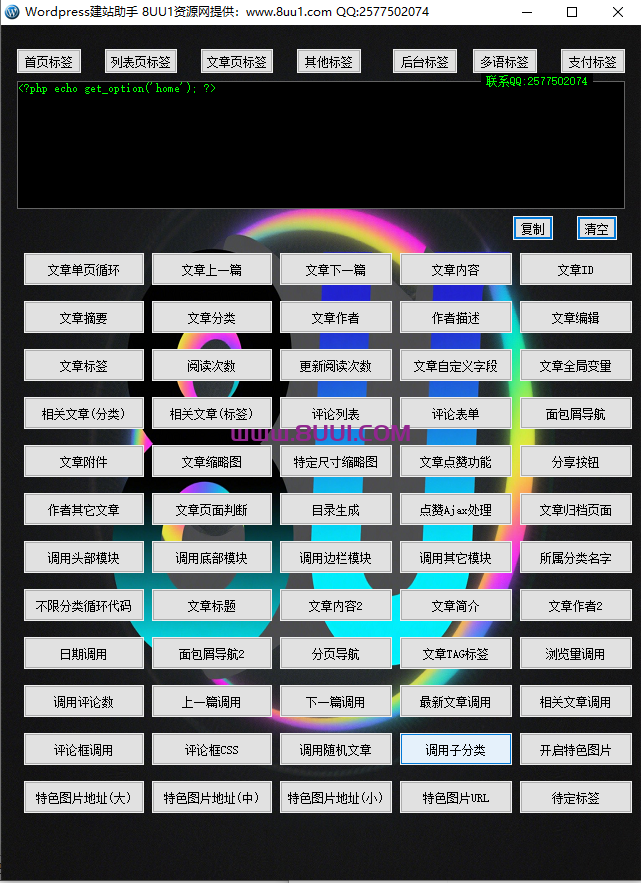Choose the 阅读次数 snippet
This screenshot has height=883, width=641.
pos(212,365)
